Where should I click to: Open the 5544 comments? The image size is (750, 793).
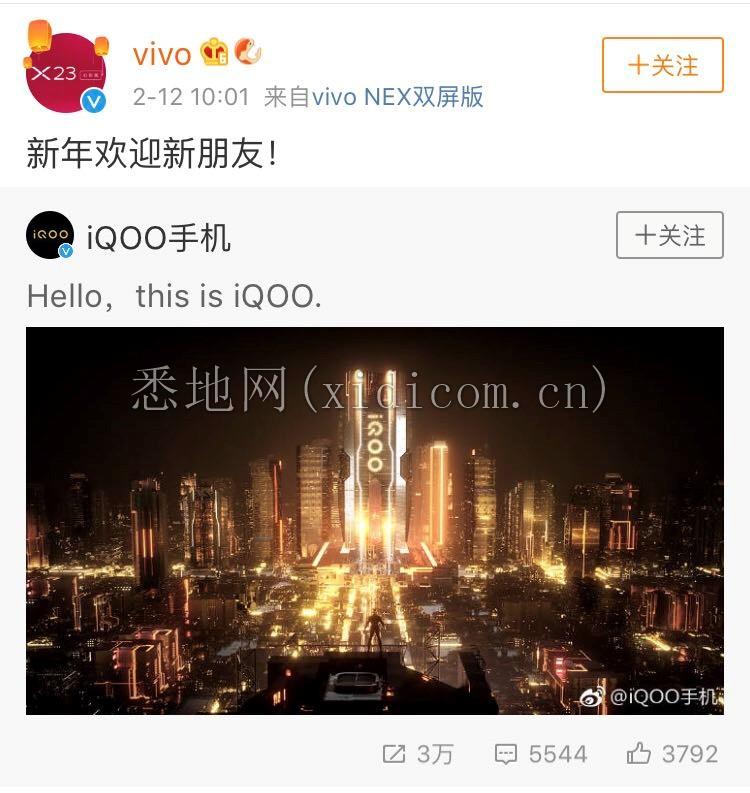click(x=541, y=754)
